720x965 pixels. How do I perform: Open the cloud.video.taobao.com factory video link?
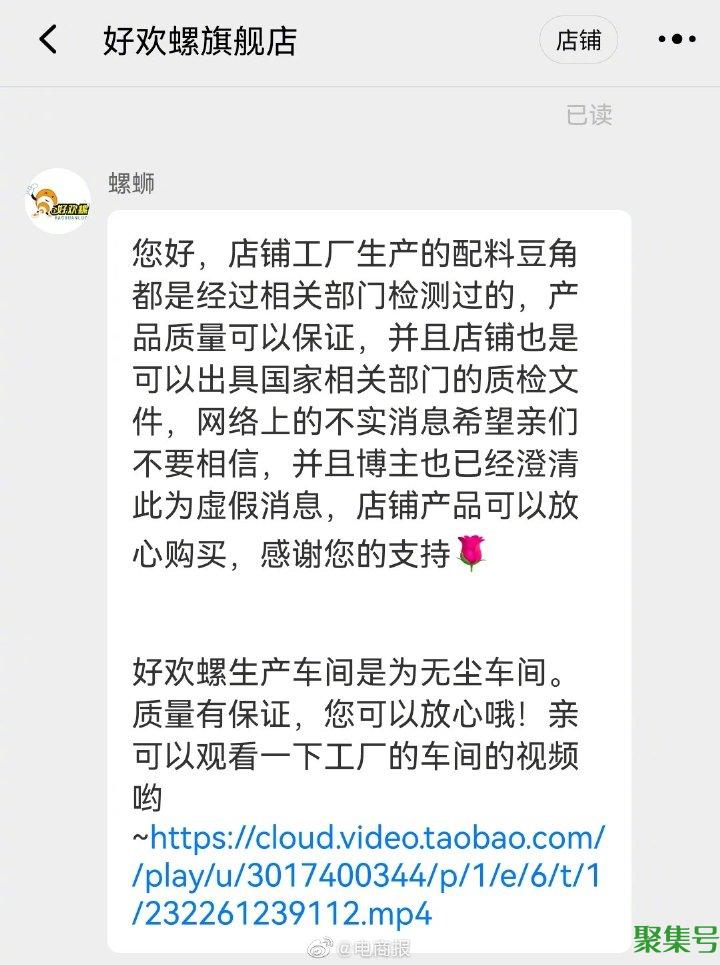(x=368, y=874)
